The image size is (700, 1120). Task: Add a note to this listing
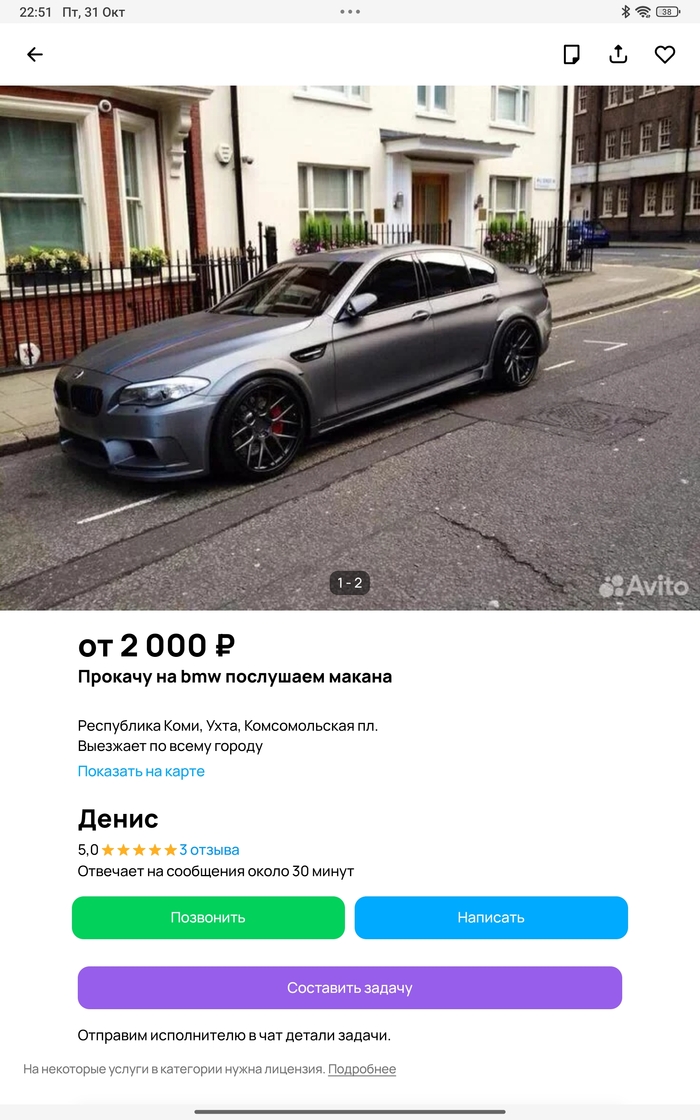click(571, 55)
